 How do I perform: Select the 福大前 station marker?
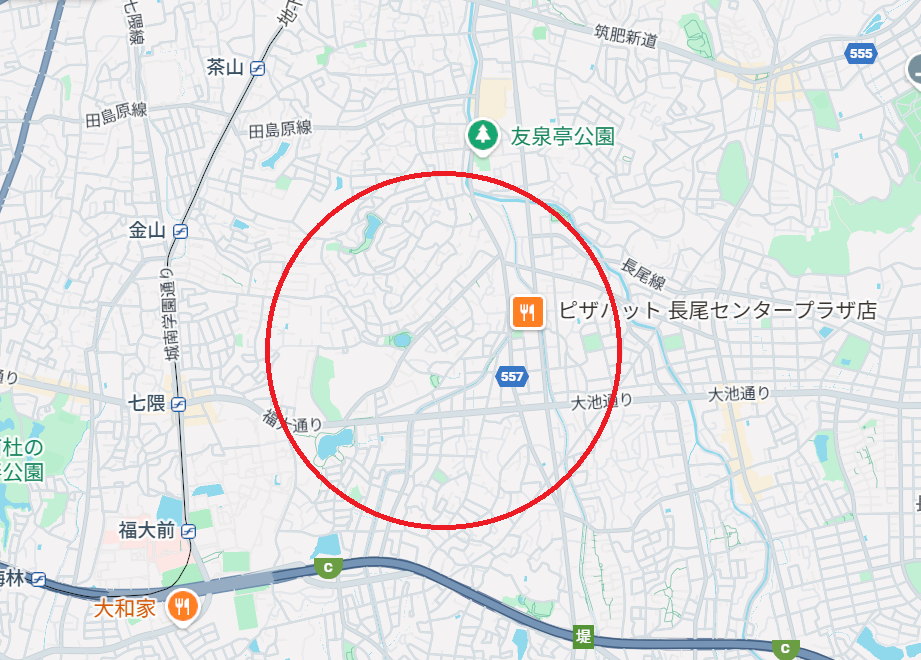coord(188,530)
